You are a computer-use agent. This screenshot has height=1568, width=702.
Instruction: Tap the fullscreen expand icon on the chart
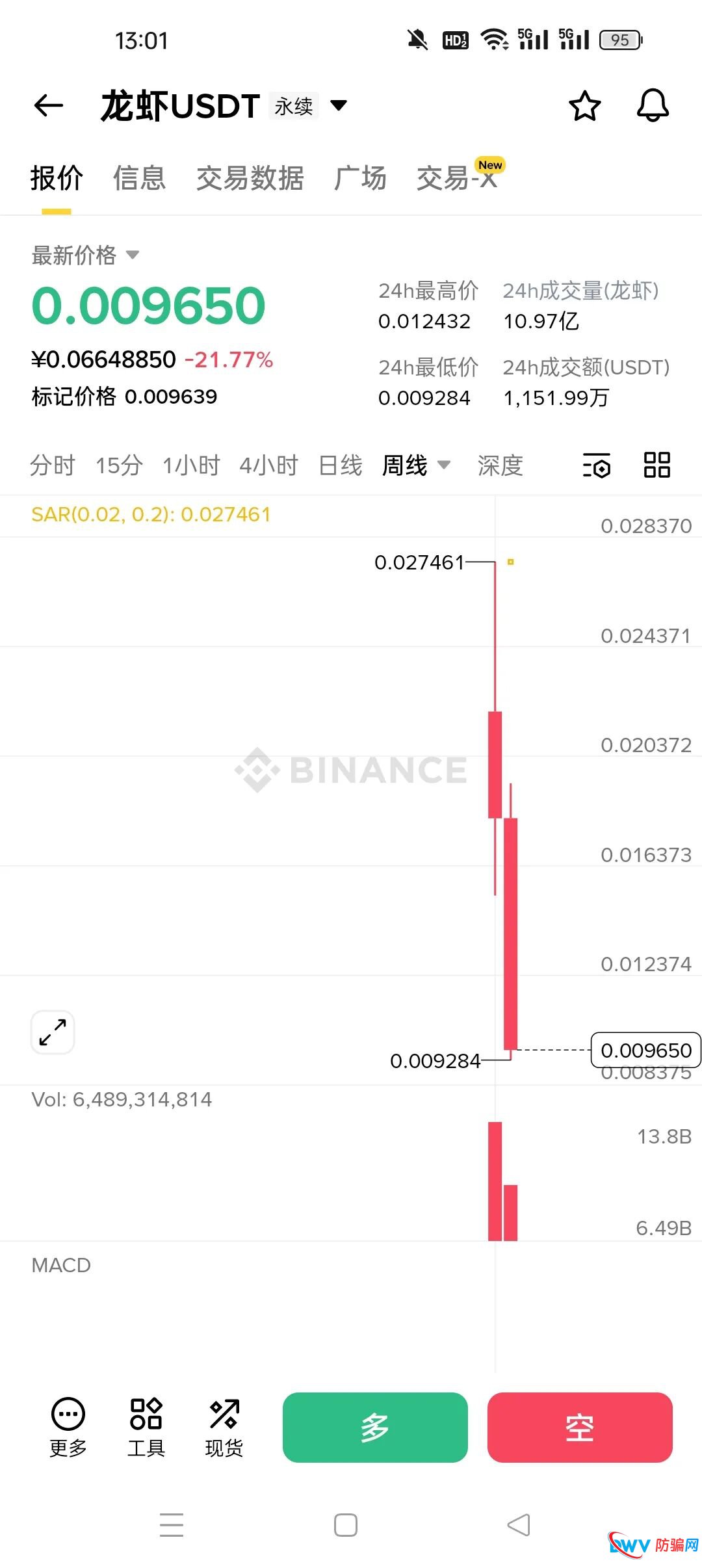[52, 1033]
